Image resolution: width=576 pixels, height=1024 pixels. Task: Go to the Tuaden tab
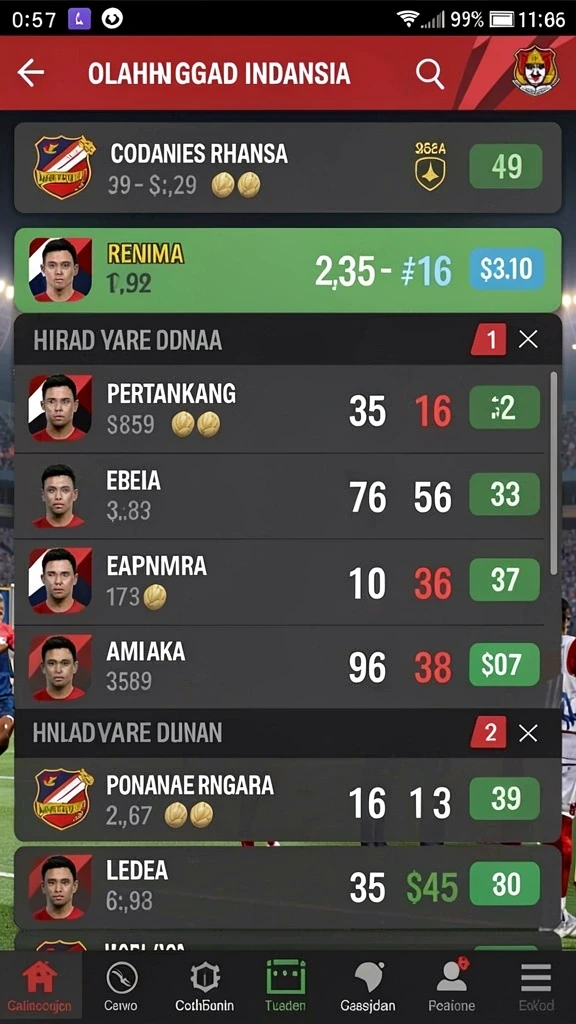pyautogui.click(x=285, y=987)
